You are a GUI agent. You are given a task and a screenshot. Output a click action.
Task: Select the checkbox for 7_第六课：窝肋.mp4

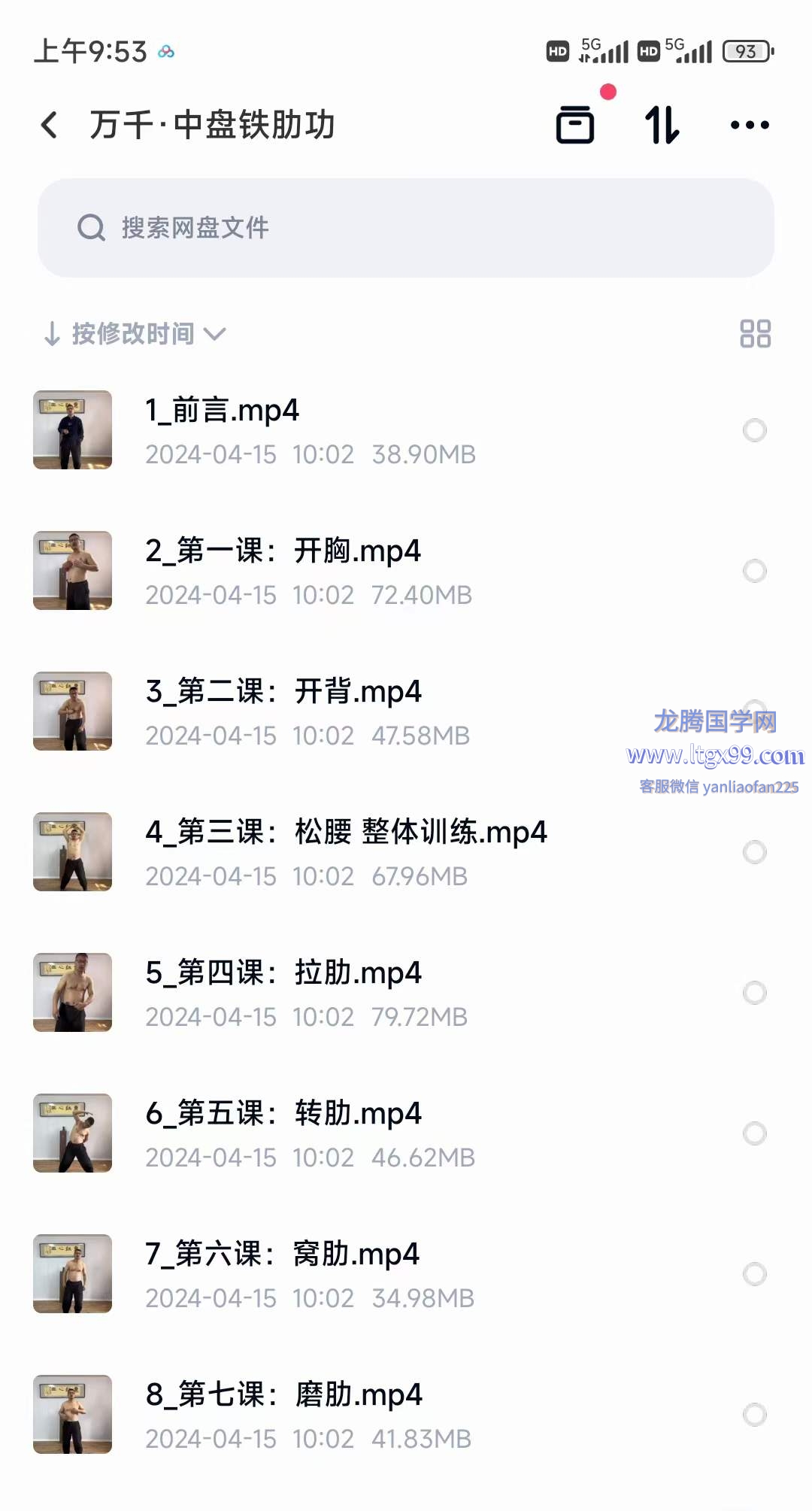[754, 1274]
